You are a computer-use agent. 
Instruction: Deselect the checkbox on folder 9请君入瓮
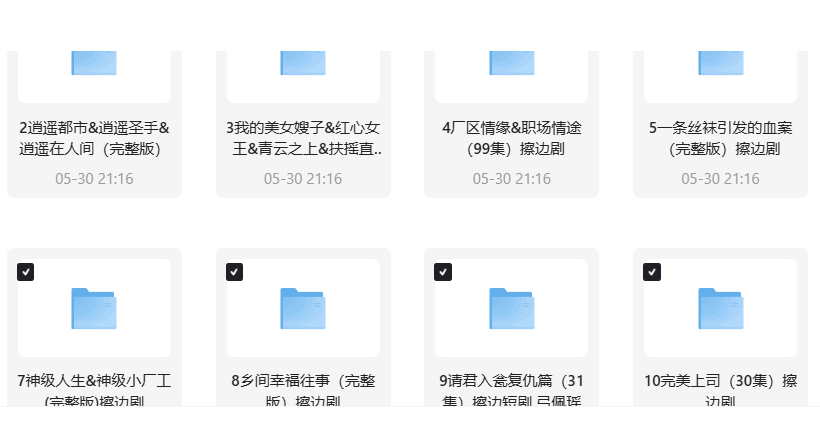pos(443,272)
